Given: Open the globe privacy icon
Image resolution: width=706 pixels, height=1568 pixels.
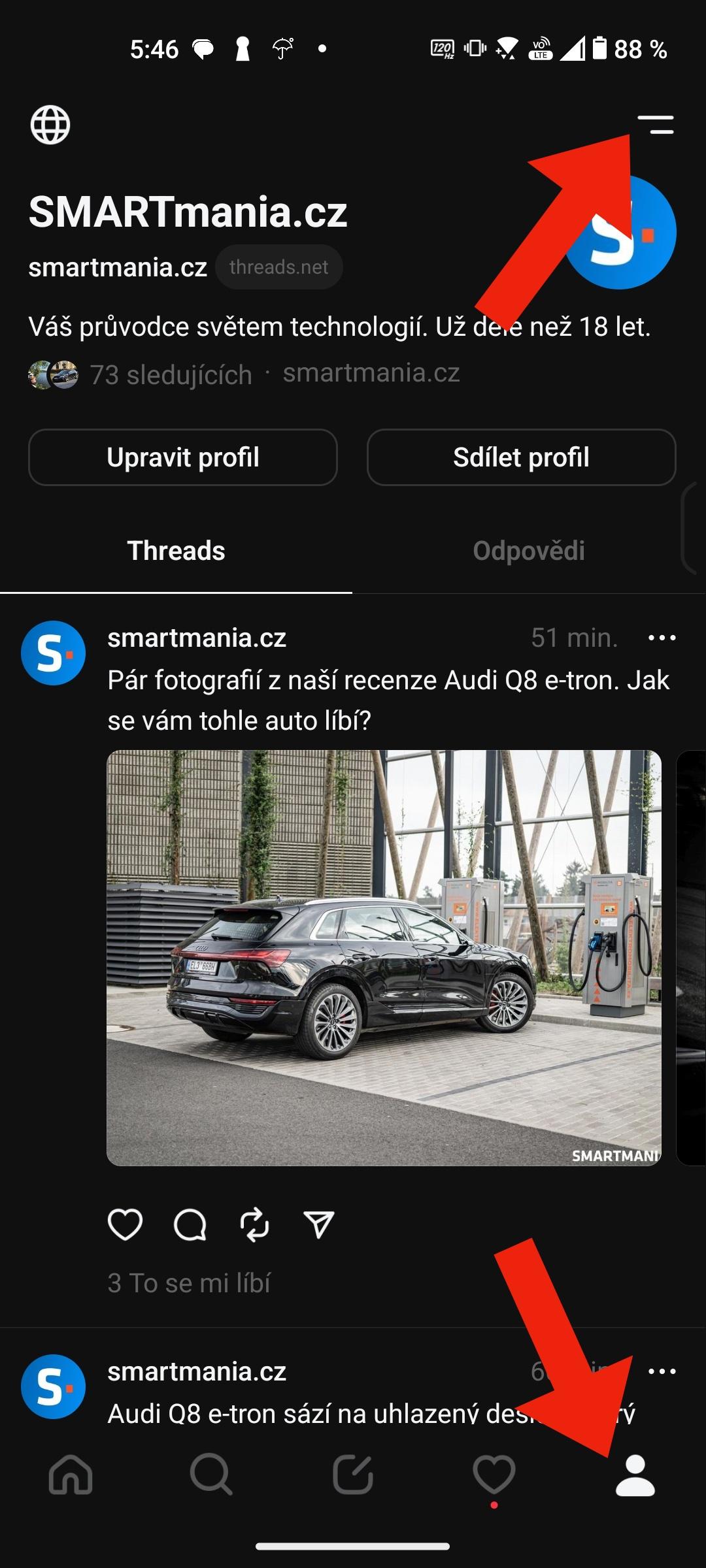Looking at the screenshot, I should pyautogui.click(x=50, y=125).
